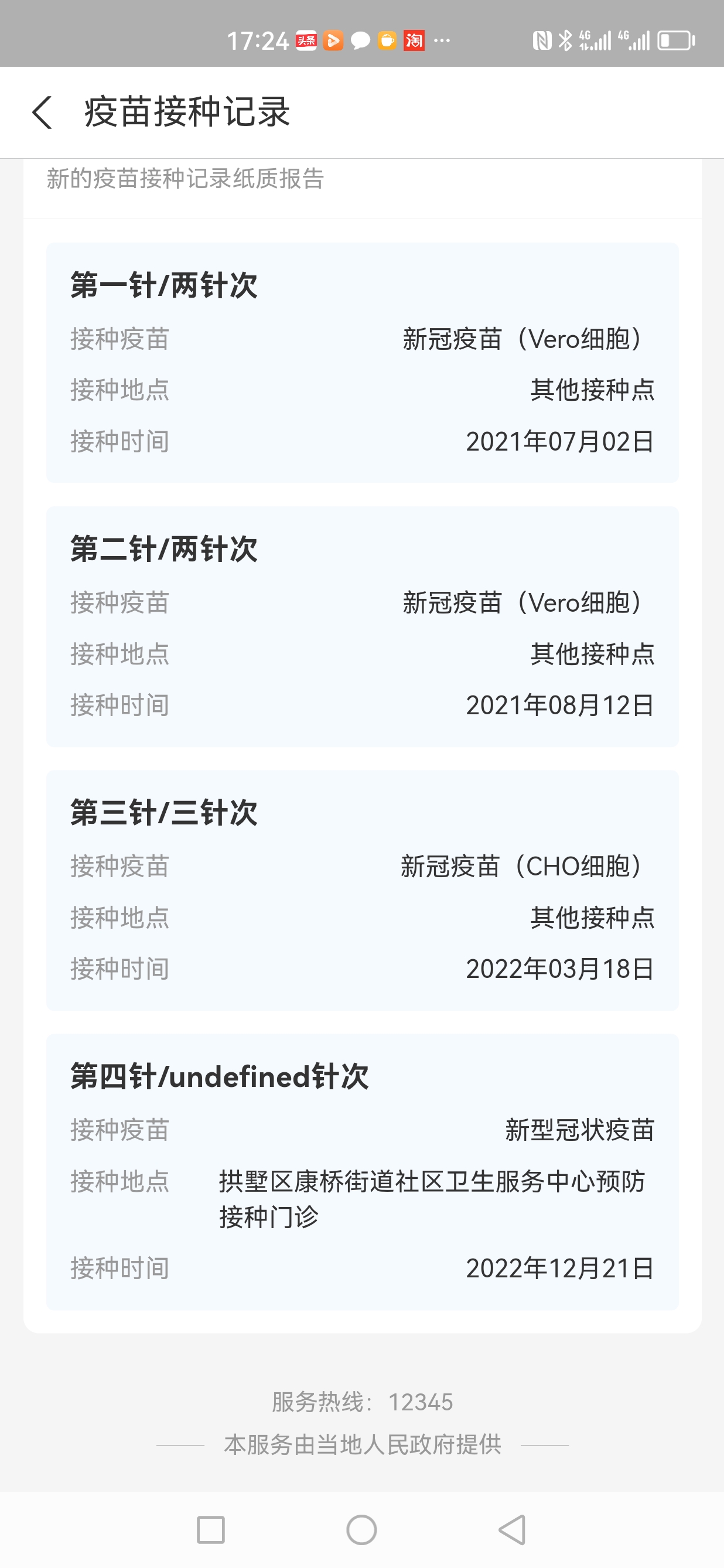Tap the Taobao icon in the status bar
724x1568 pixels.
tap(413, 42)
